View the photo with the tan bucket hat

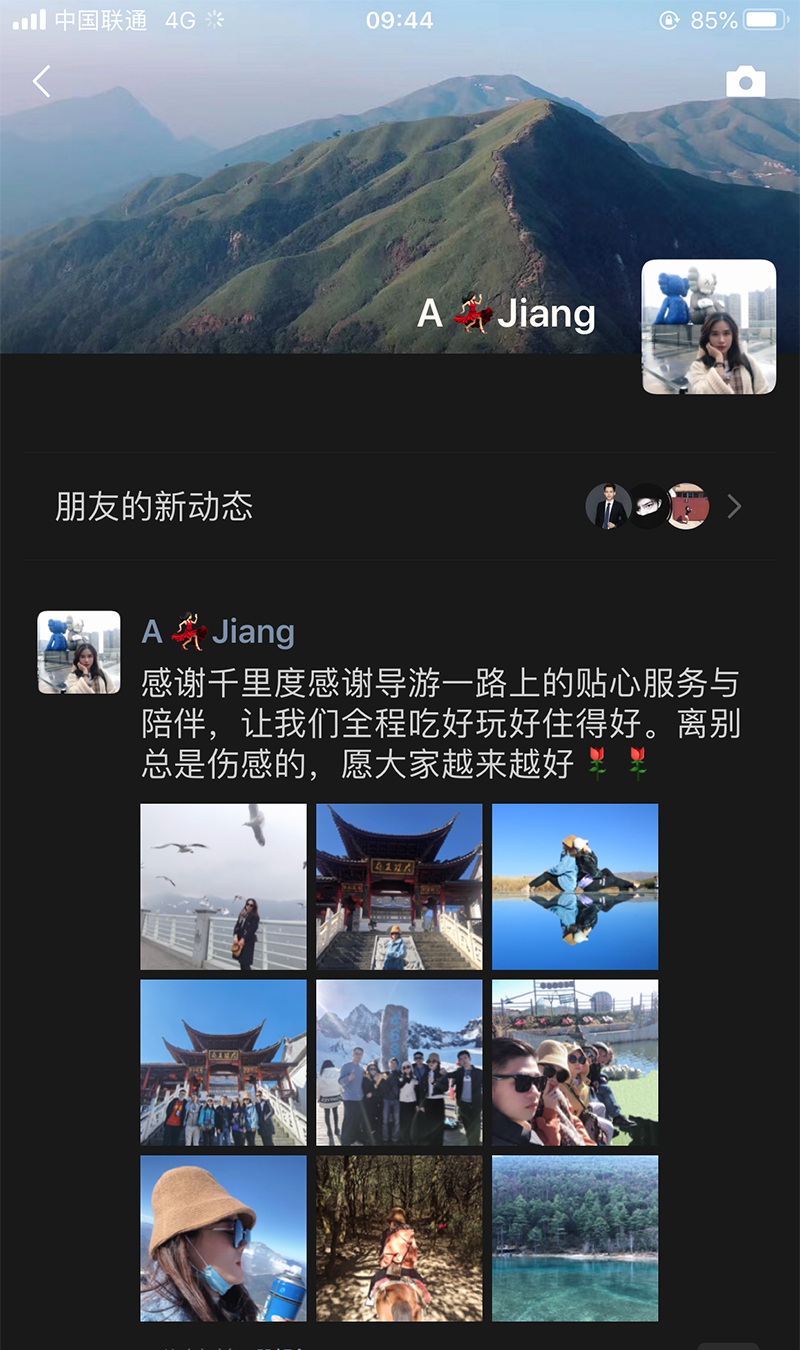[223, 1238]
